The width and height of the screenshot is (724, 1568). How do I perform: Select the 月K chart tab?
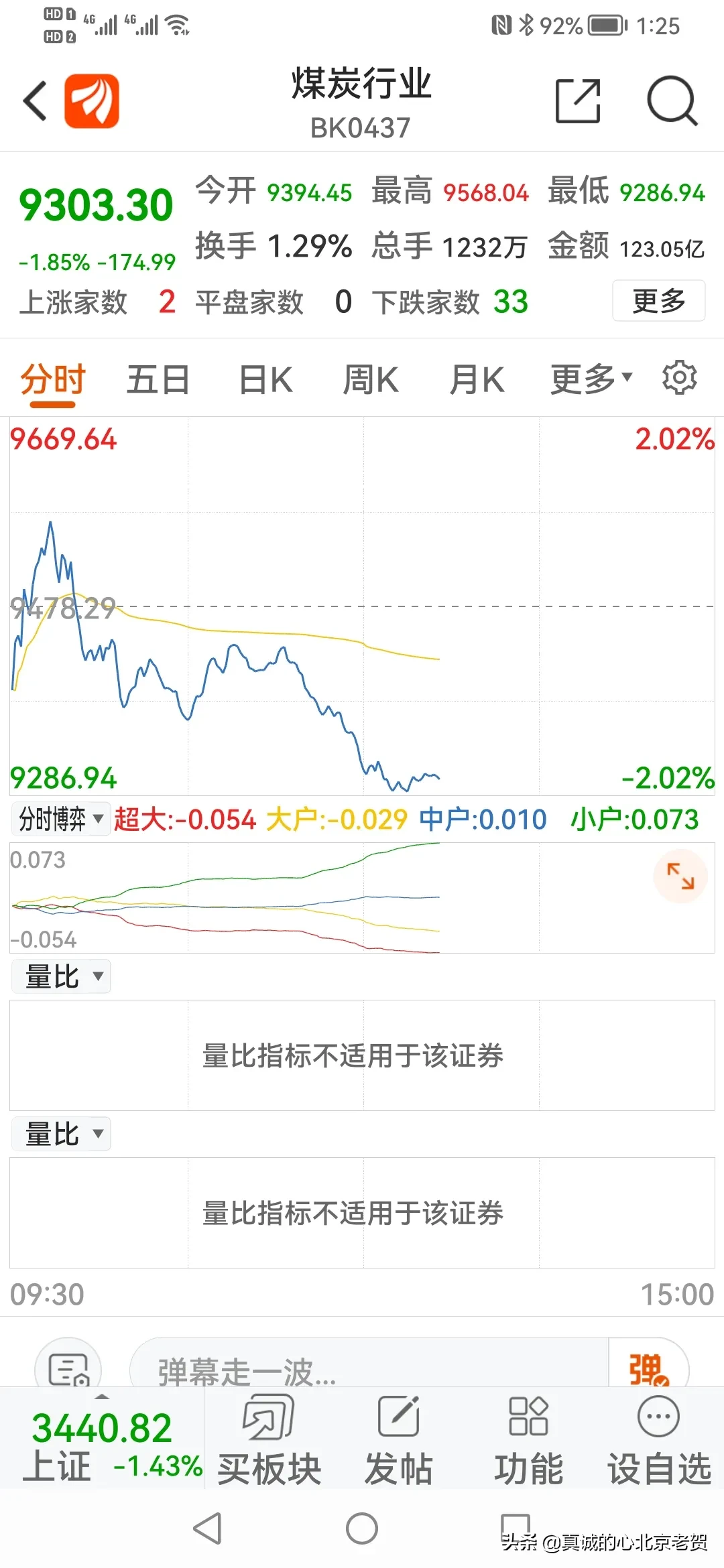tap(477, 380)
